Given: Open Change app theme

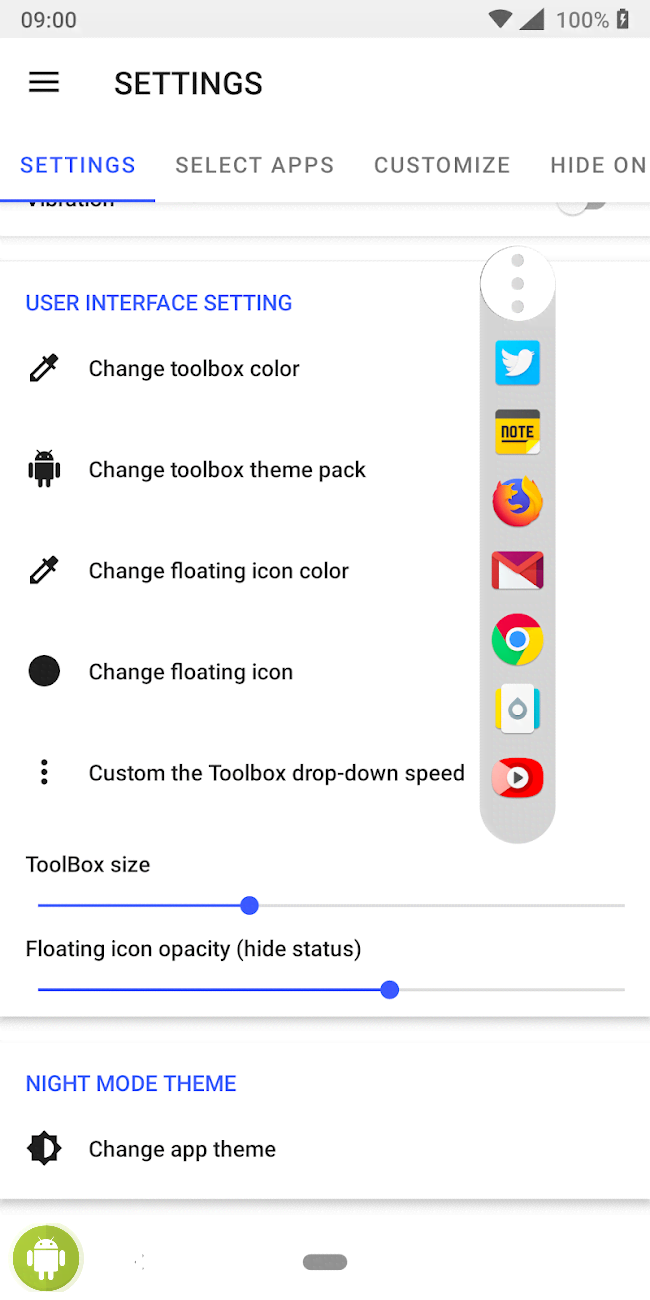Looking at the screenshot, I should point(182,1150).
